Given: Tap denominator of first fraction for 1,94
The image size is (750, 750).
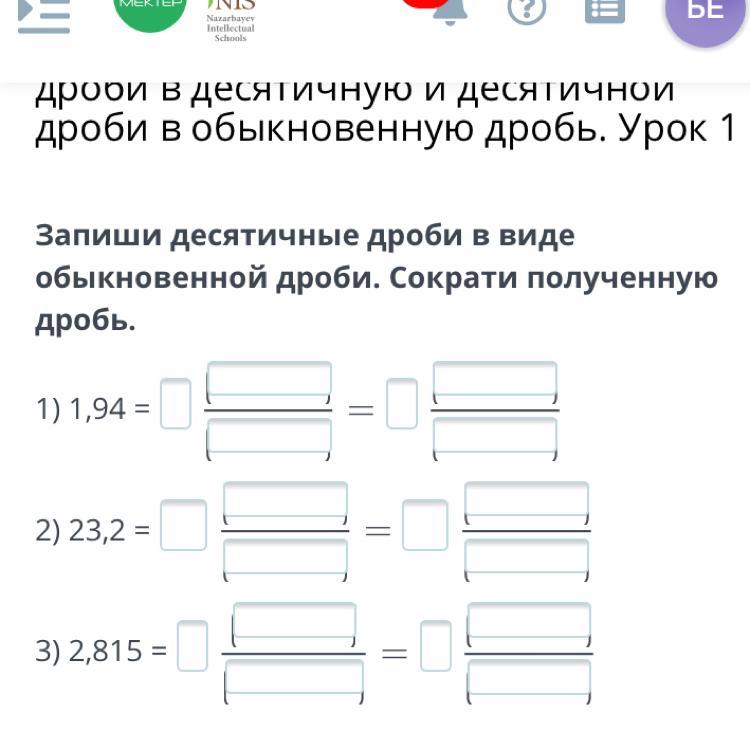Looking at the screenshot, I should (x=269, y=436).
